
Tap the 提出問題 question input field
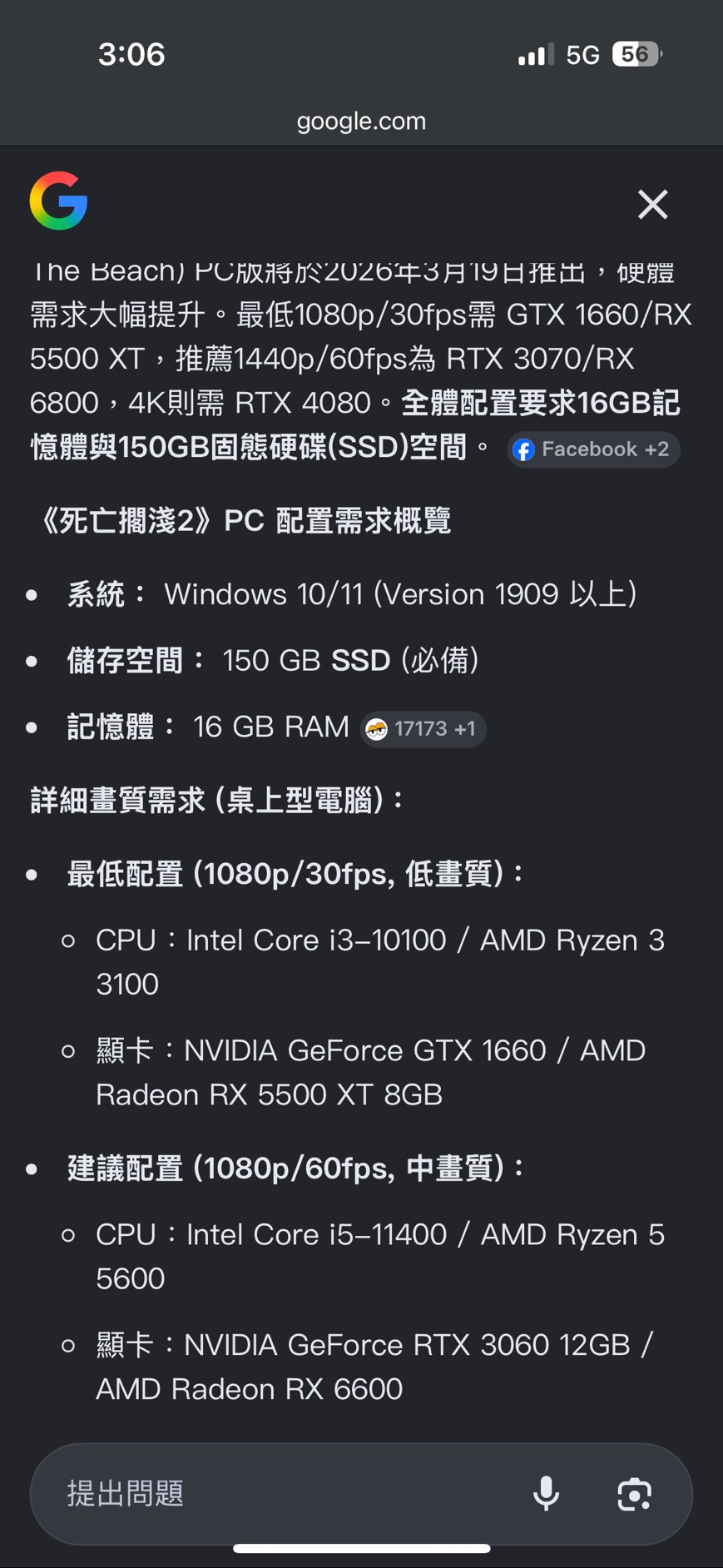click(275, 1494)
